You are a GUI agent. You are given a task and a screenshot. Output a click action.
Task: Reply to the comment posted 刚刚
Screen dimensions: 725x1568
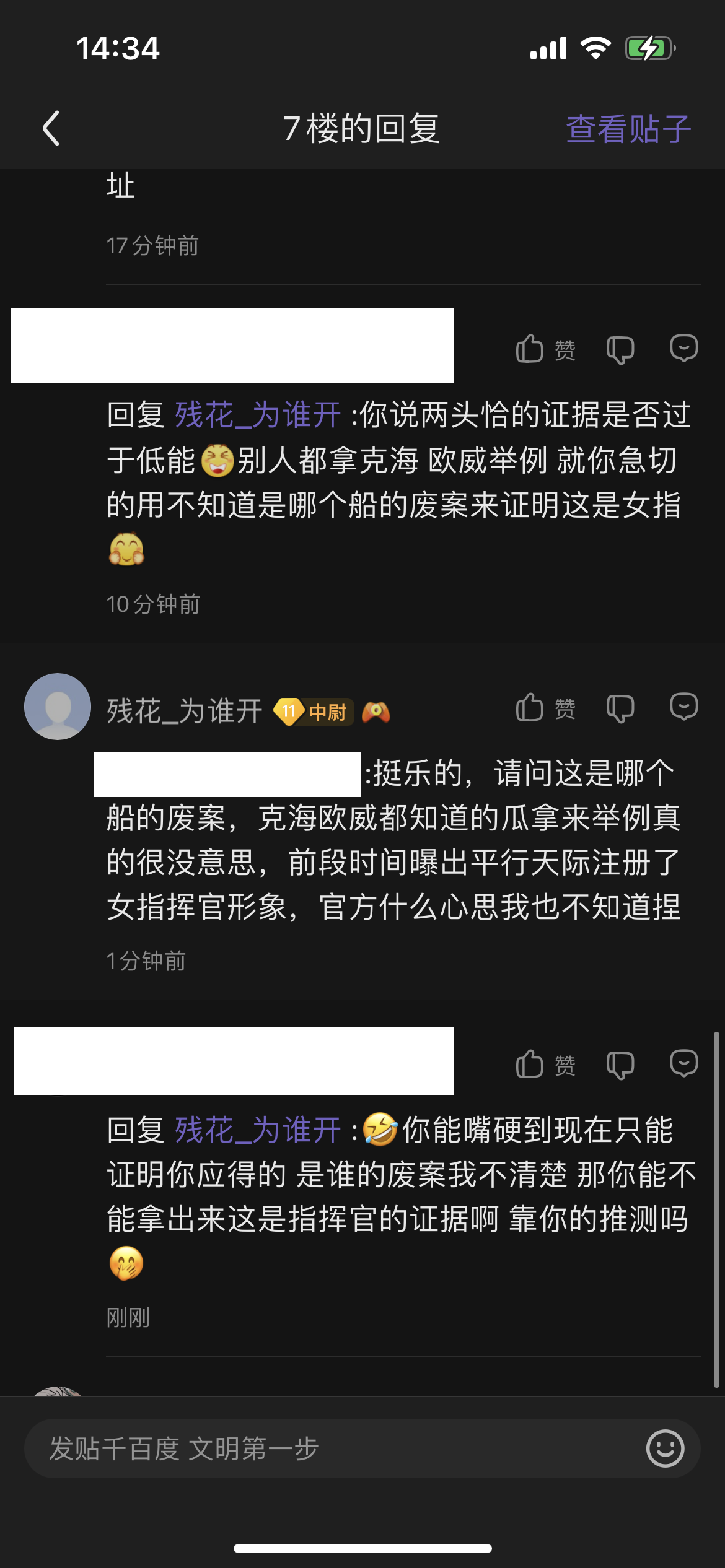click(683, 1063)
